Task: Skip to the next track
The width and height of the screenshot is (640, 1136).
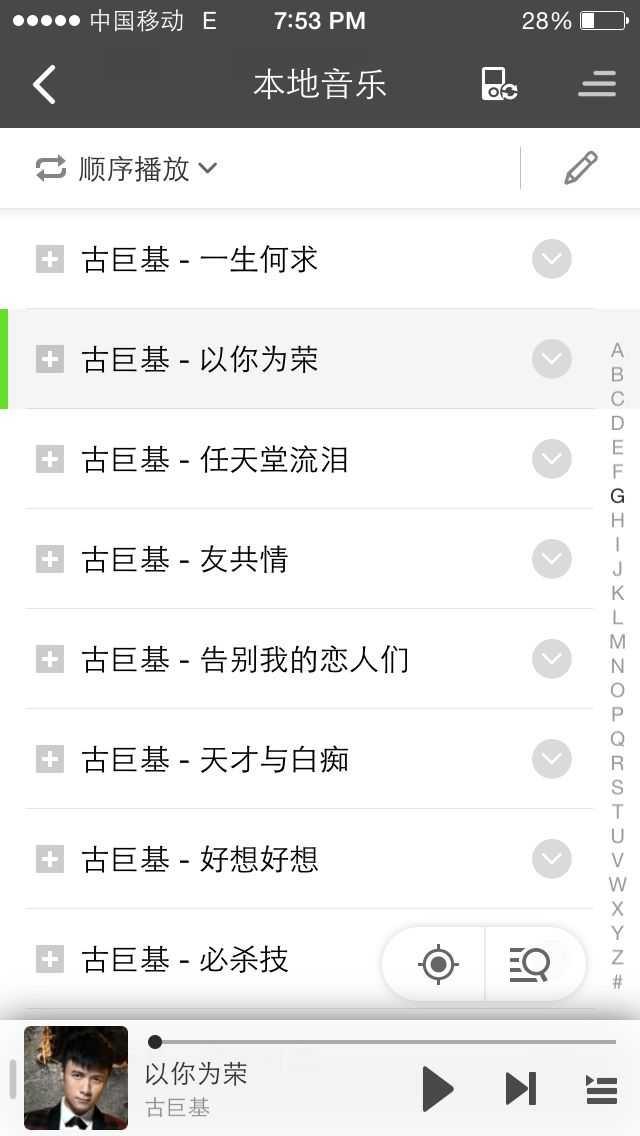Action: (520, 1088)
